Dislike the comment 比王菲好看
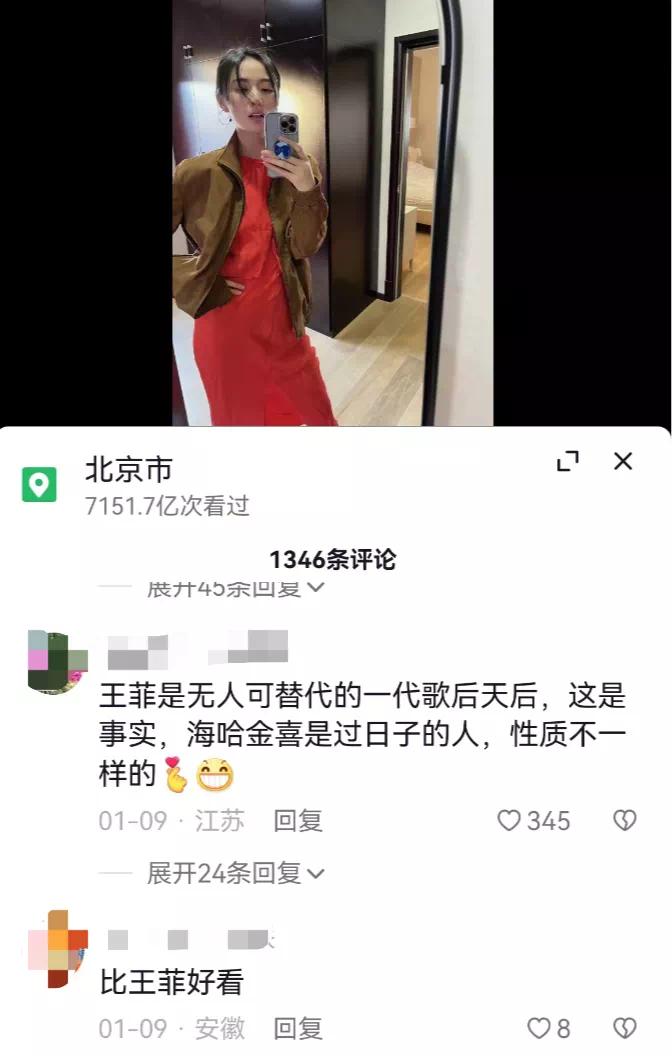Viewport: 672px width, 1054px height. coord(624,1028)
